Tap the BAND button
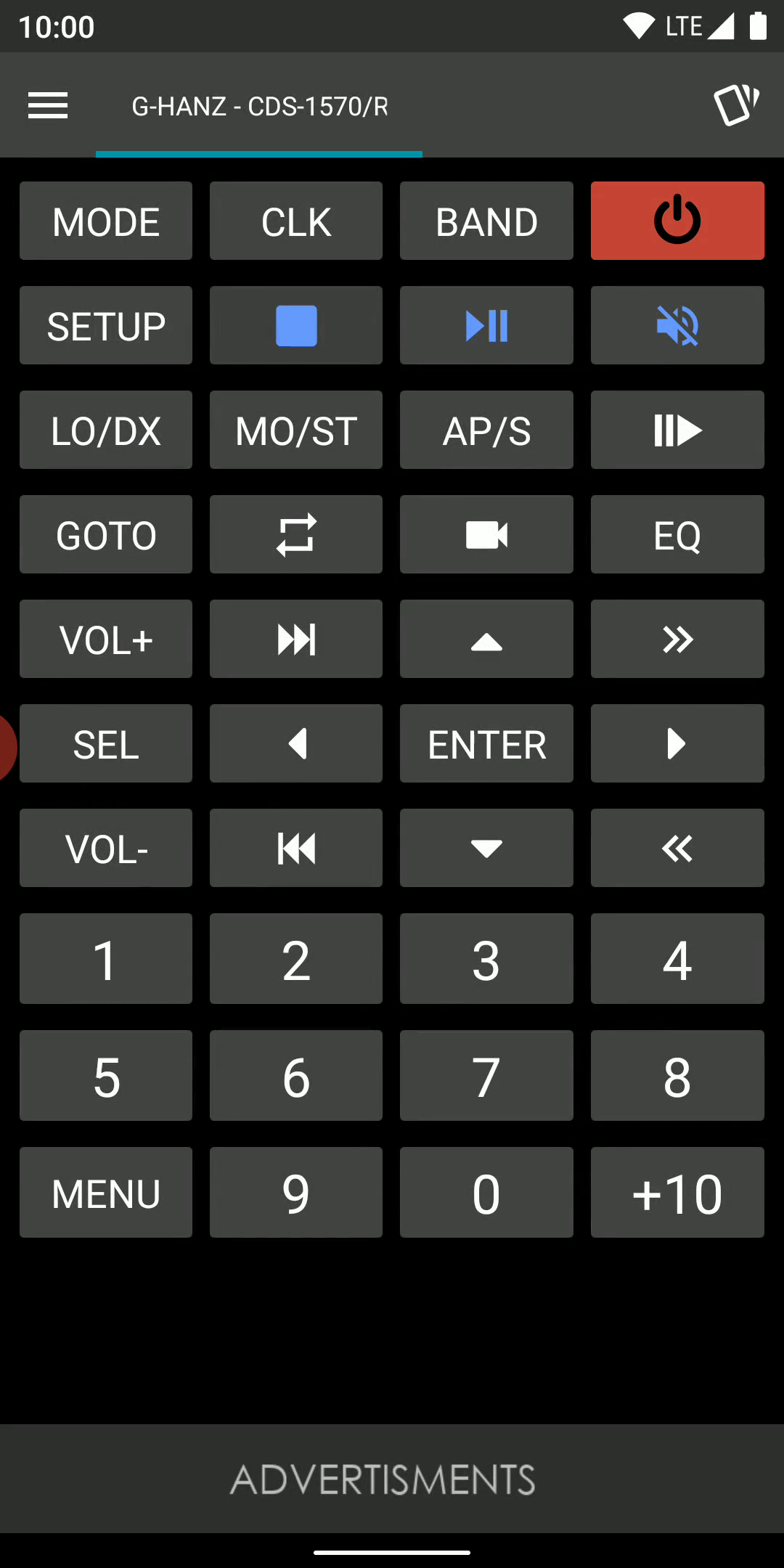The width and height of the screenshot is (784, 1568). click(x=486, y=221)
